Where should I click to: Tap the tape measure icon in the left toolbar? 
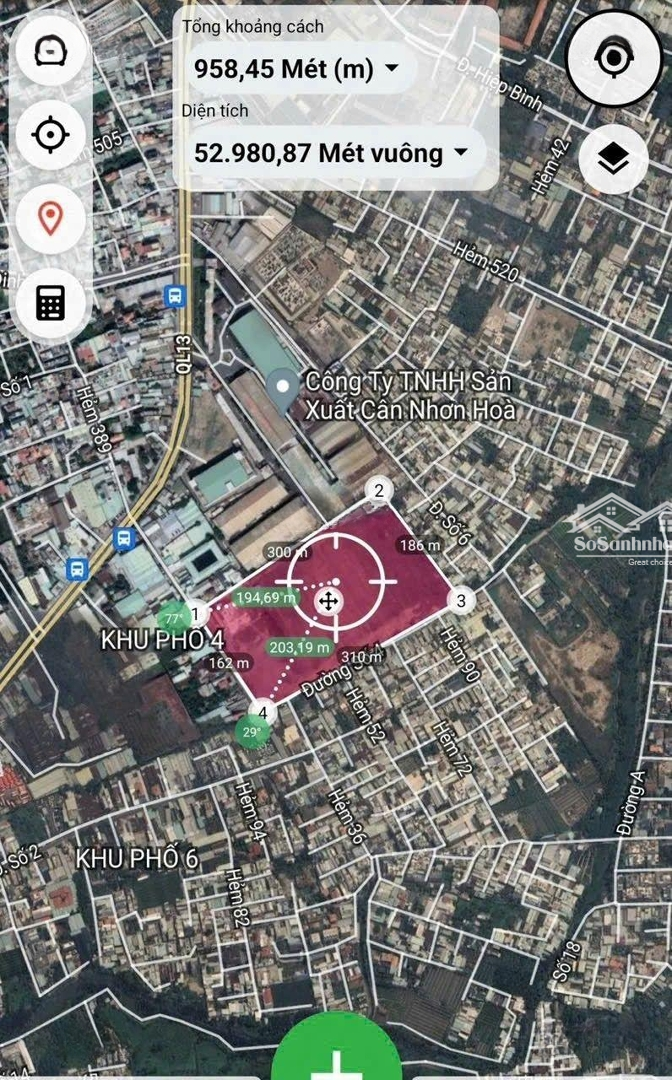tap(50, 51)
